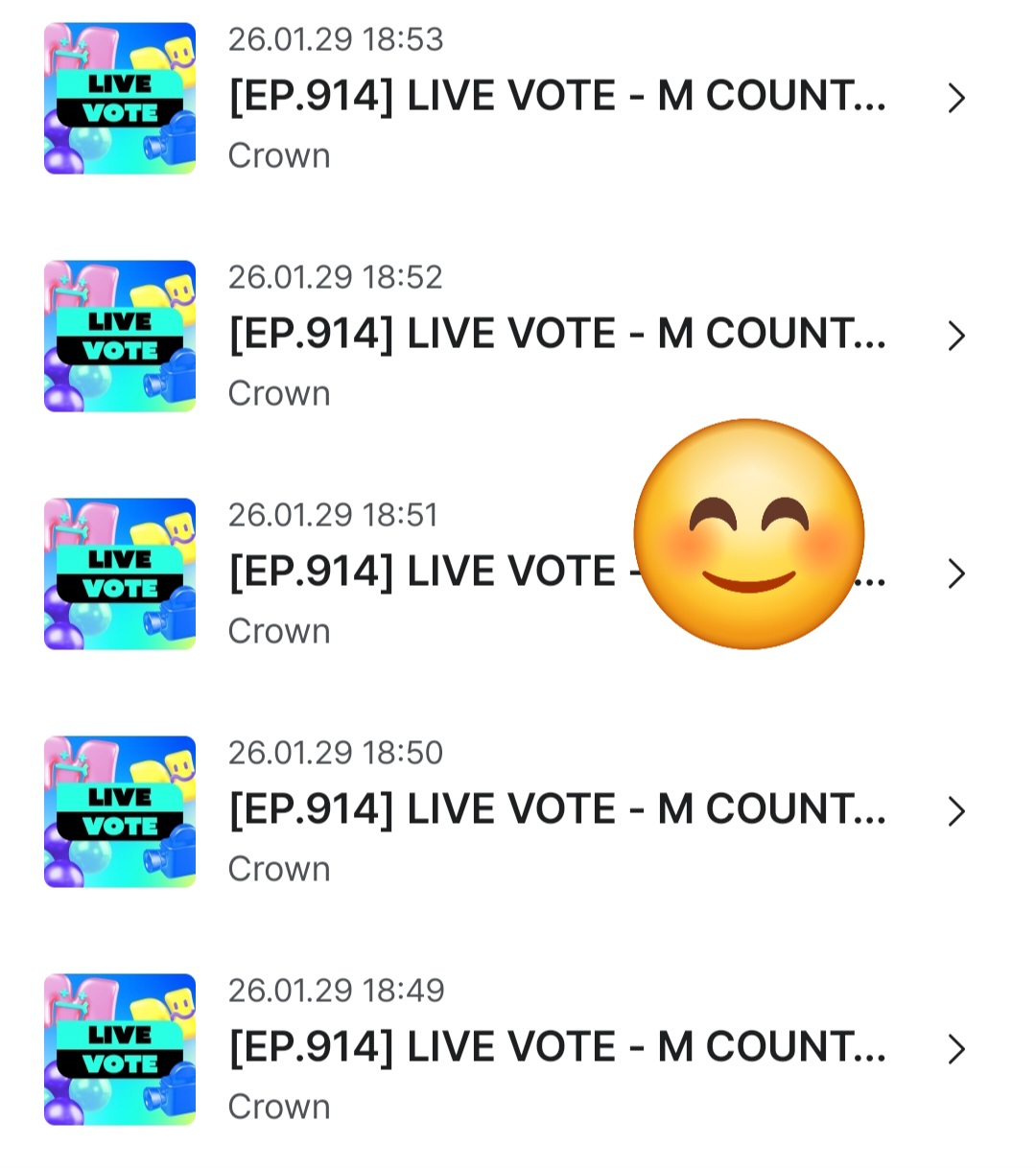Open the LIVE VOTE entry from 18:50

click(556, 810)
